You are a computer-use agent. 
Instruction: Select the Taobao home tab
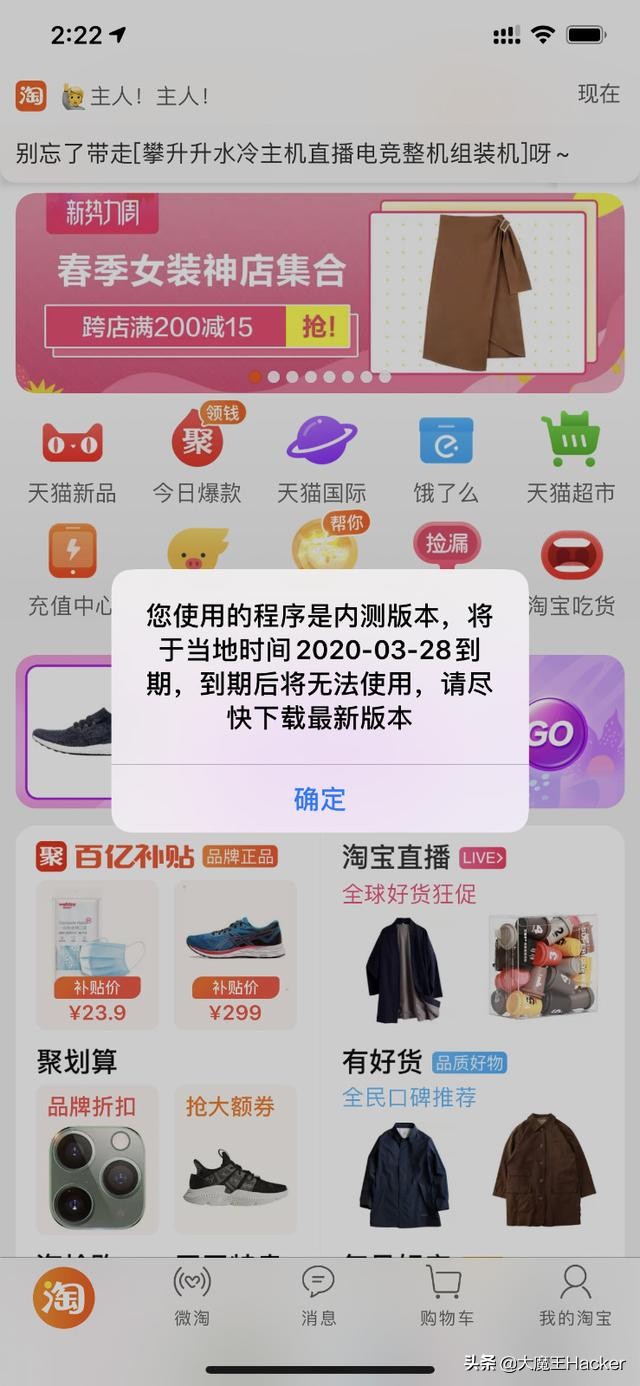coord(63,1297)
